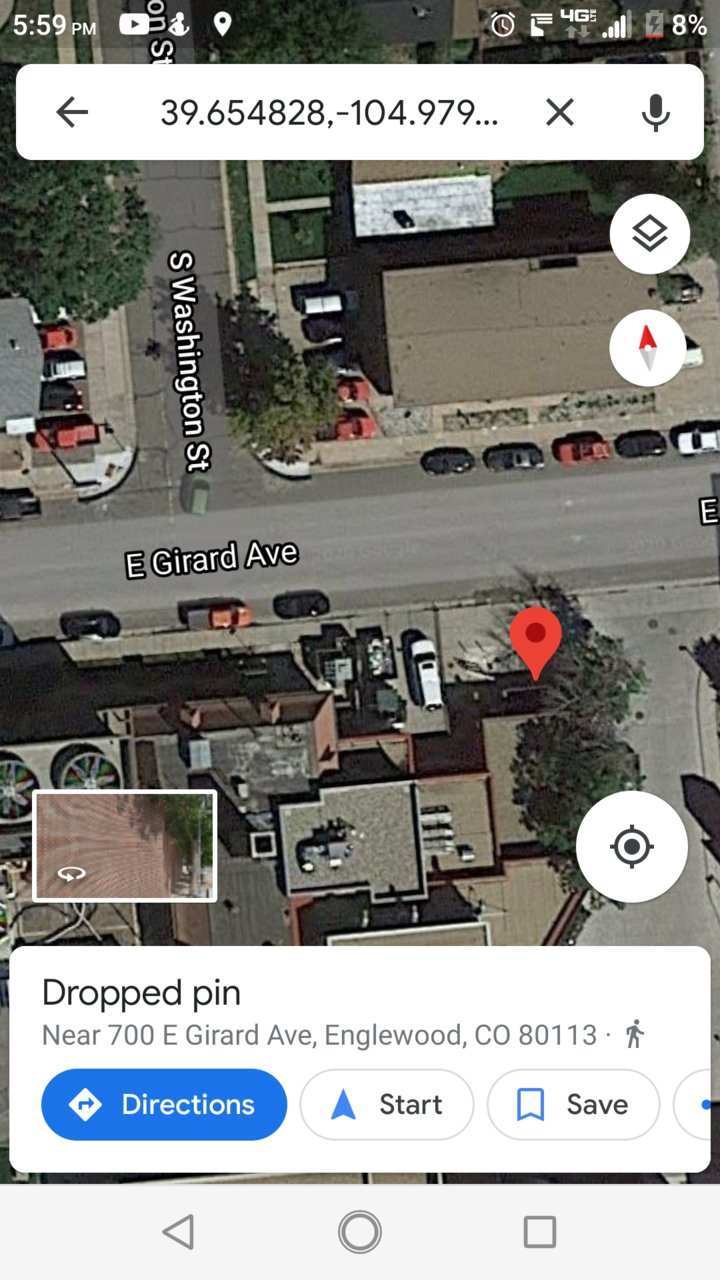This screenshot has height=1280, width=720.
Task: Open the Dropped pin details card
Action: 360,1014
